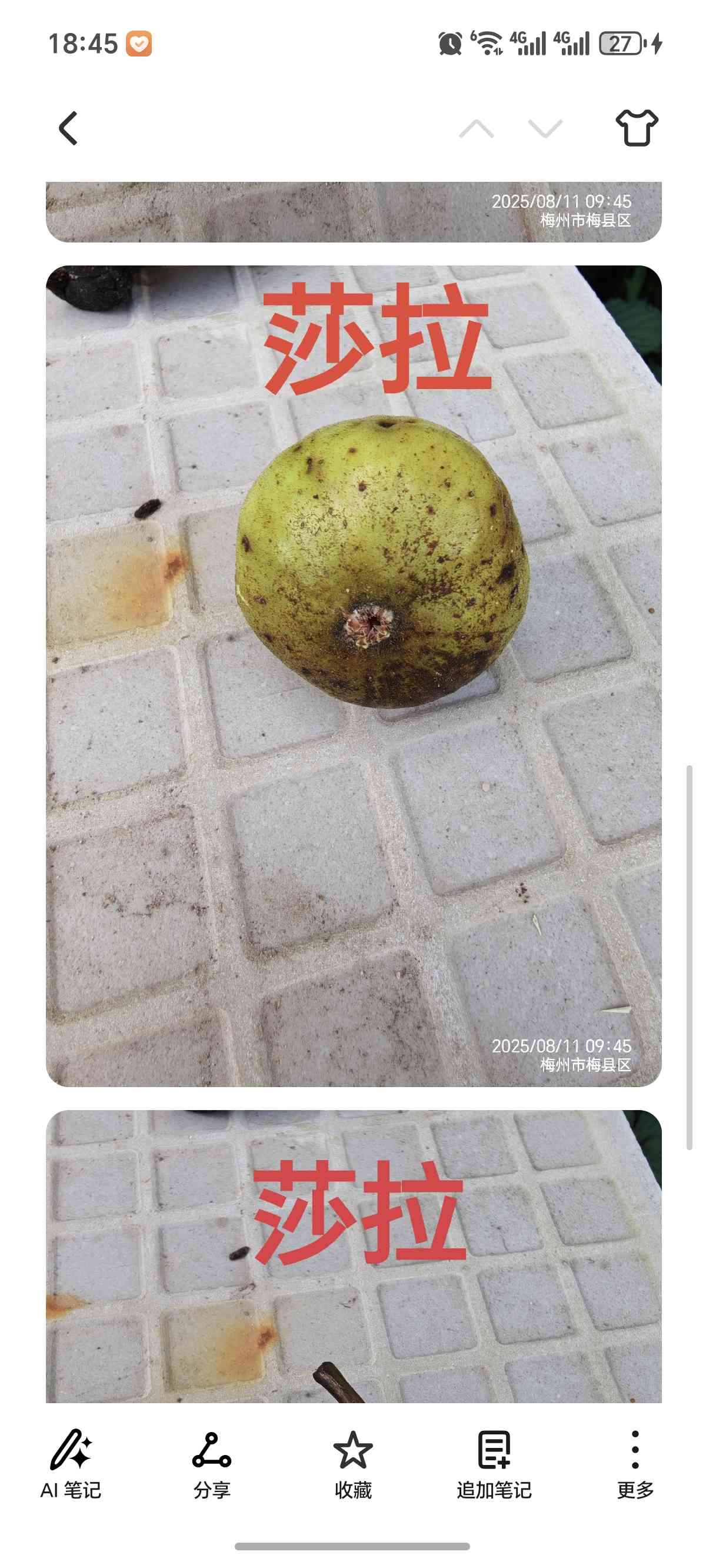
Task: Tap 追加笔记 to append a note
Action: click(494, 1464)
